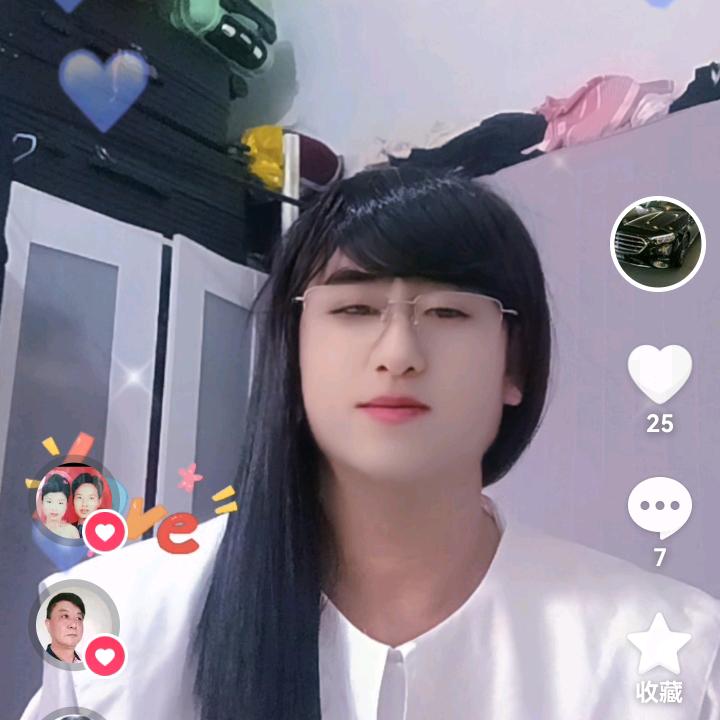Open the comments with 7 replies
The width and height of the screenshot is (720, 720).
[x=659, y=508]
